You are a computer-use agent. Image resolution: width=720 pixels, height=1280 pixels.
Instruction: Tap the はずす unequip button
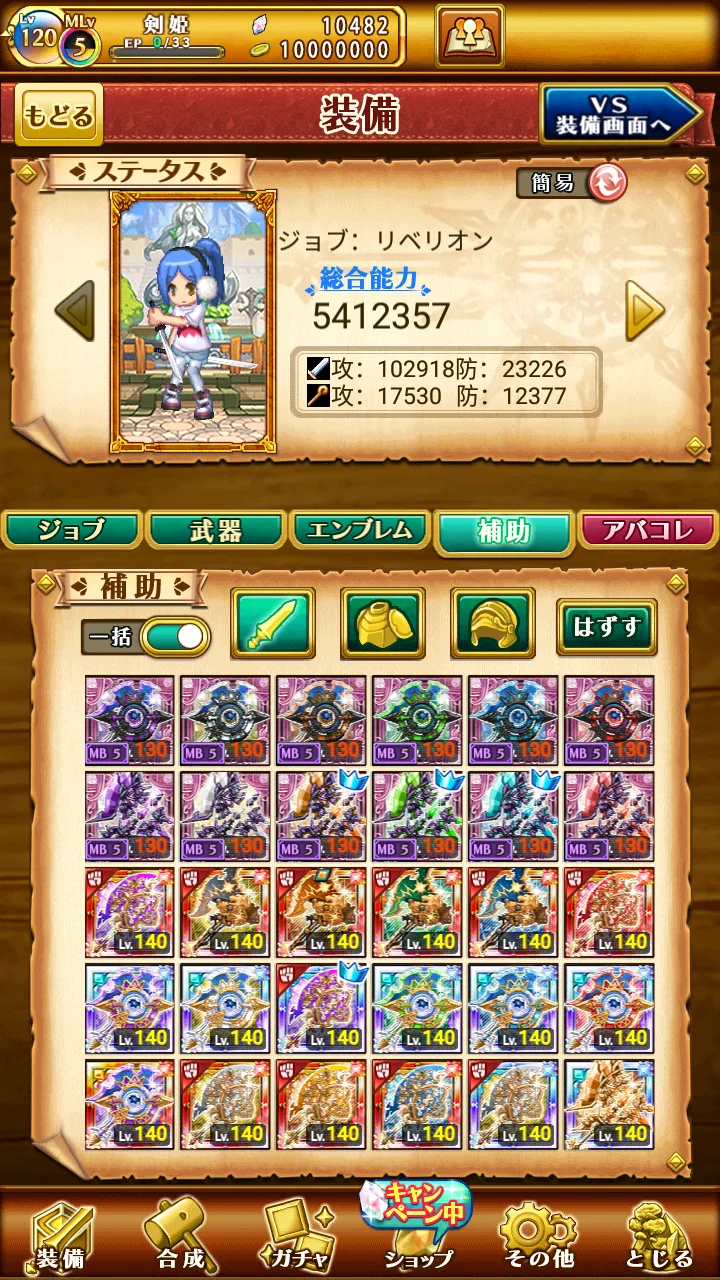[x=606, y=627]
